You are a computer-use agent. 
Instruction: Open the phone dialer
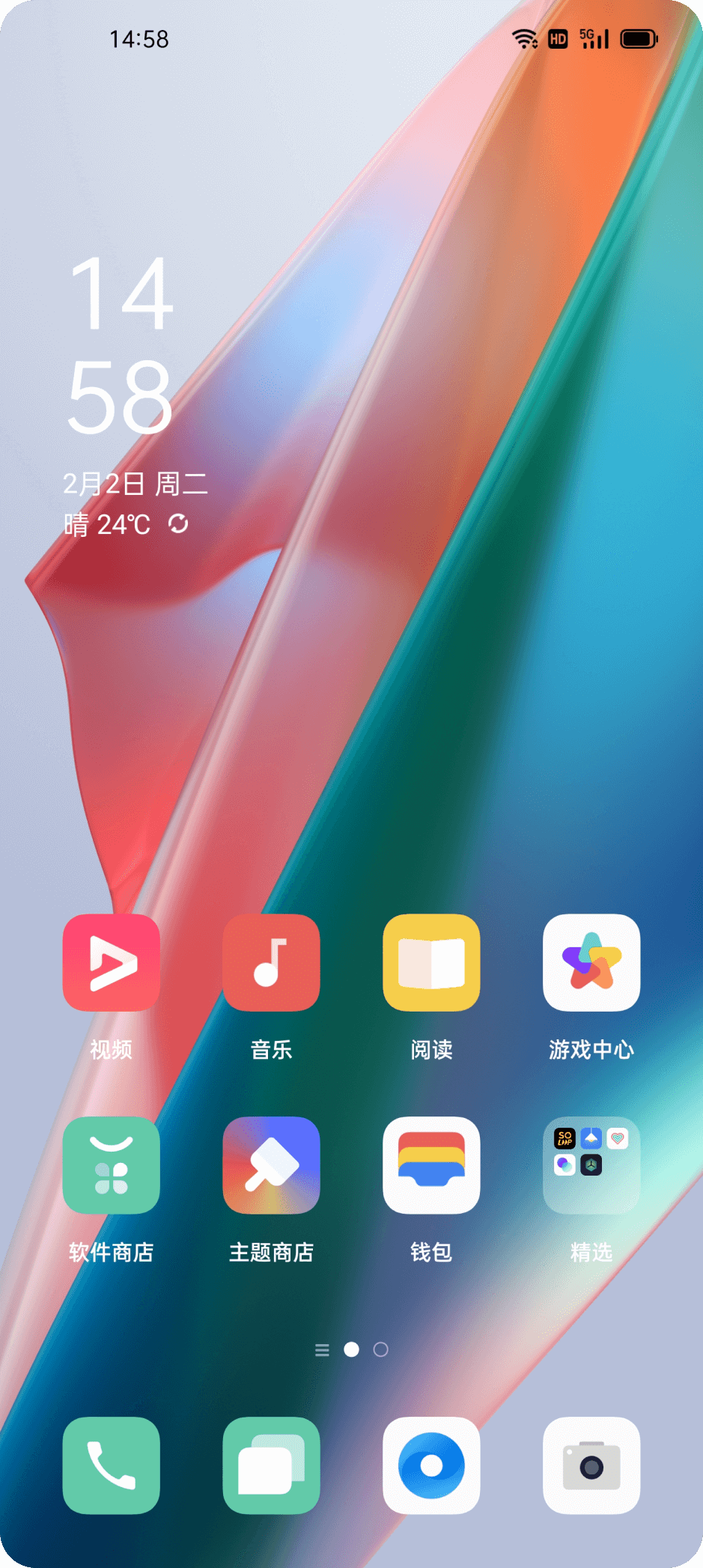[x=111, y=1465]
